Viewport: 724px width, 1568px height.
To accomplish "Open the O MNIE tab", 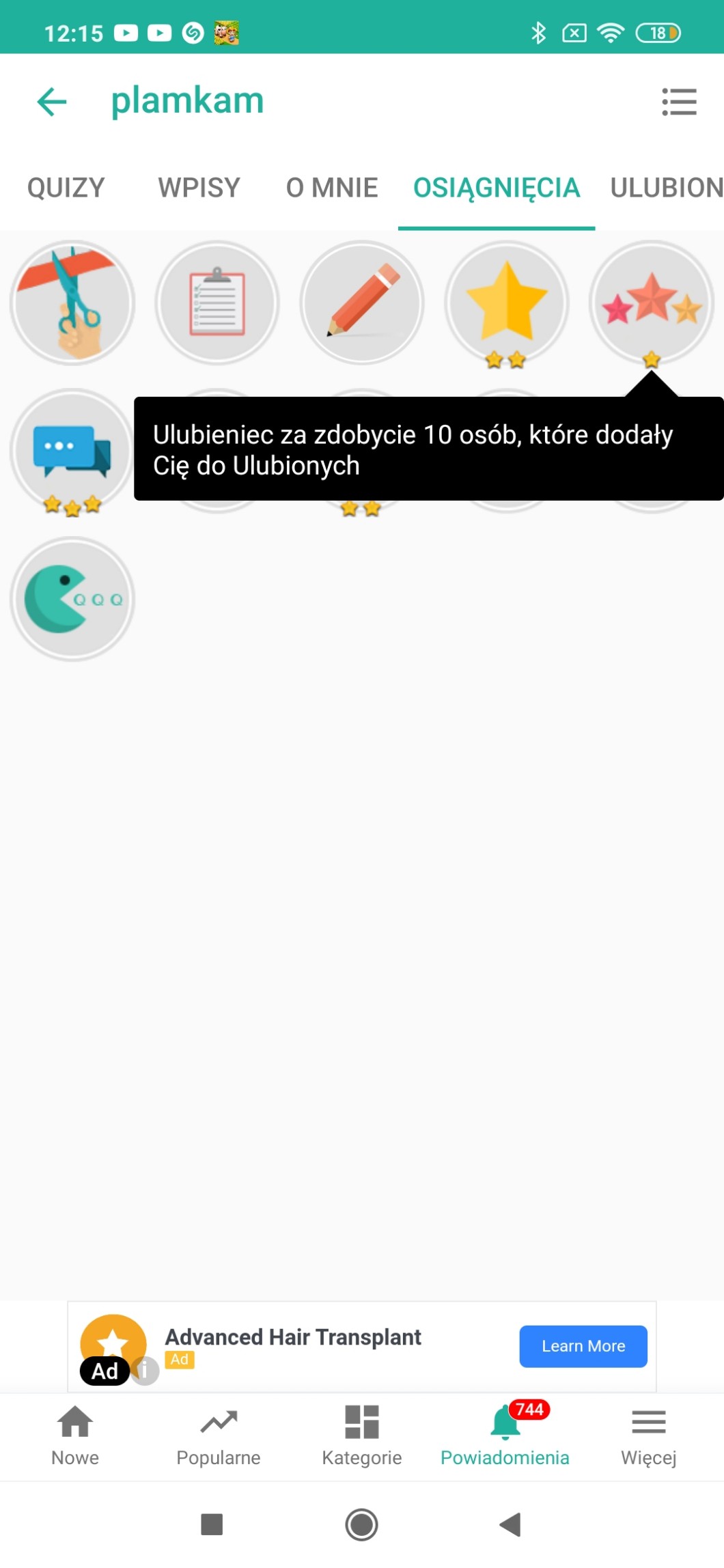I will click(x=332, y=188).
